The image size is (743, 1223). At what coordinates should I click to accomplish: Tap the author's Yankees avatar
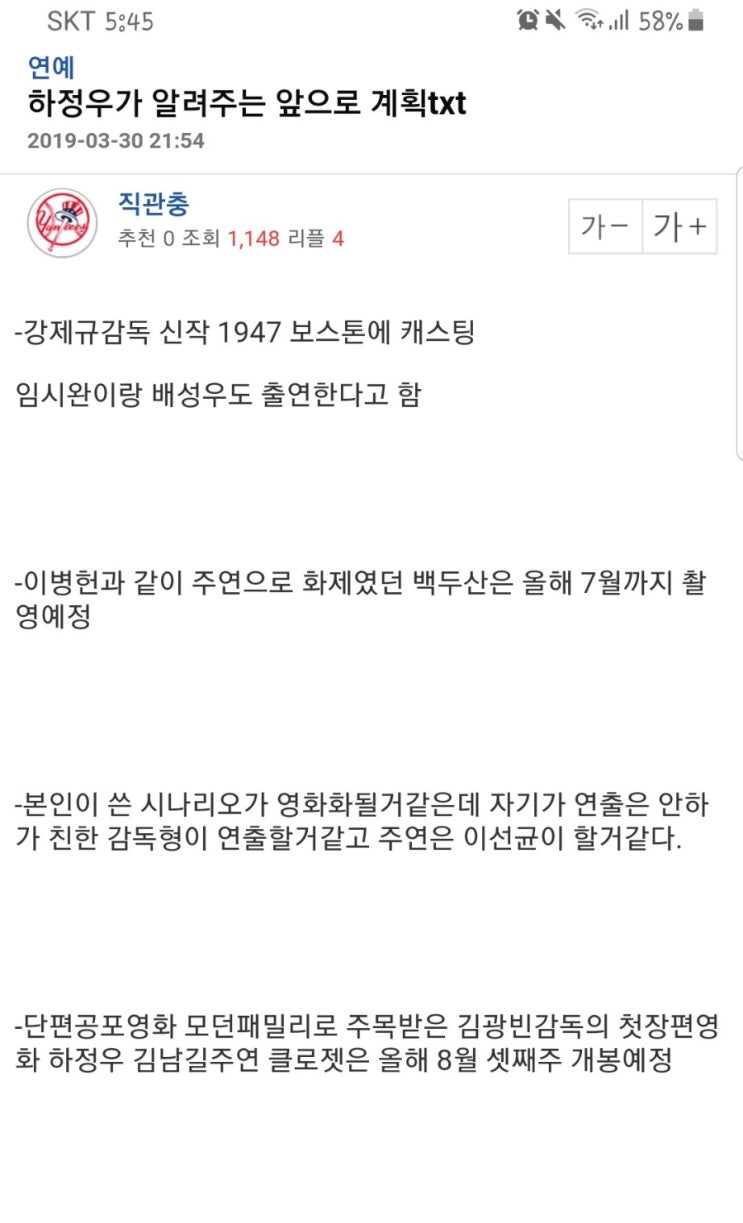(62, 224)
